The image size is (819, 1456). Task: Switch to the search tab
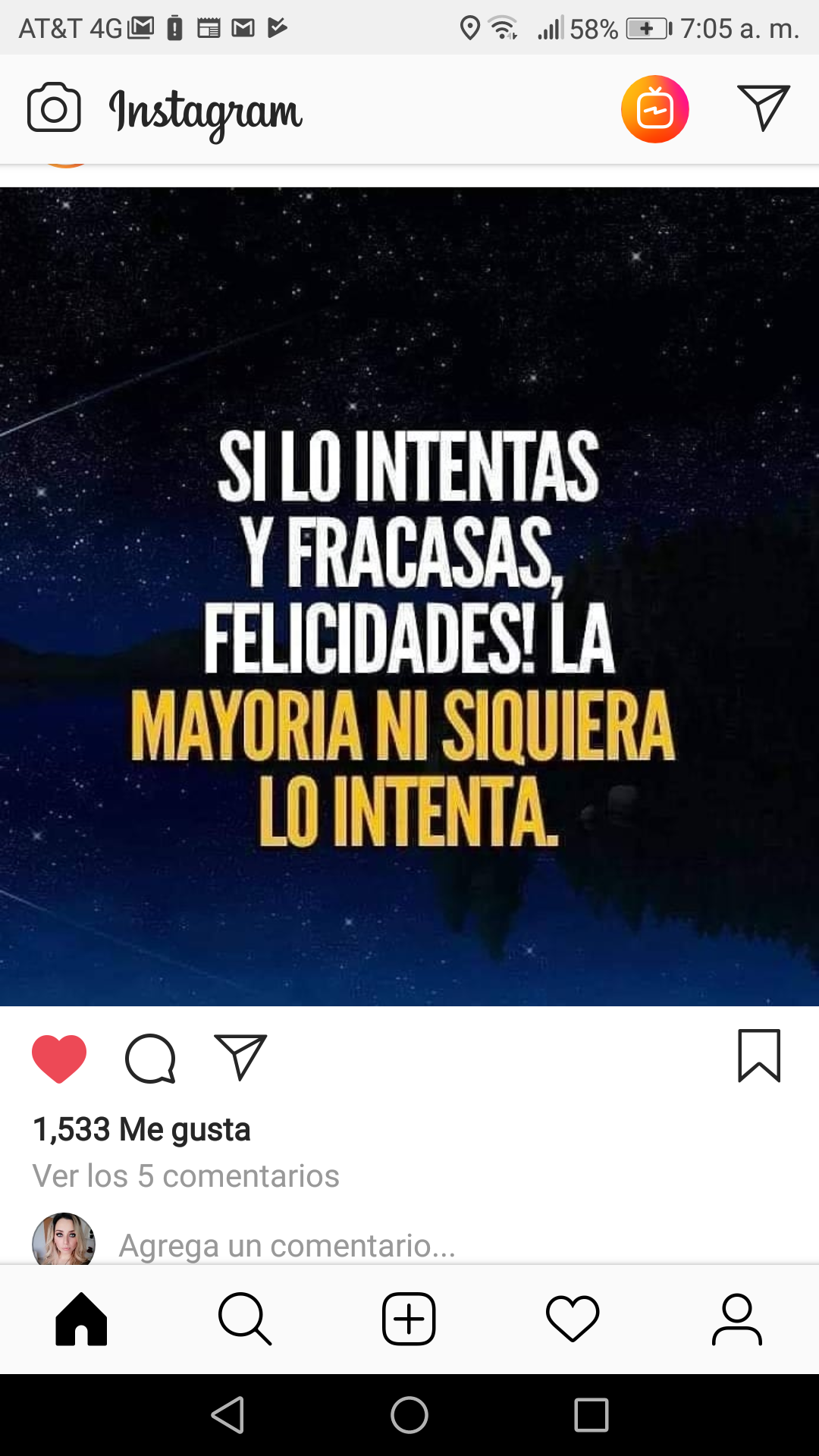coord(245,1319)
